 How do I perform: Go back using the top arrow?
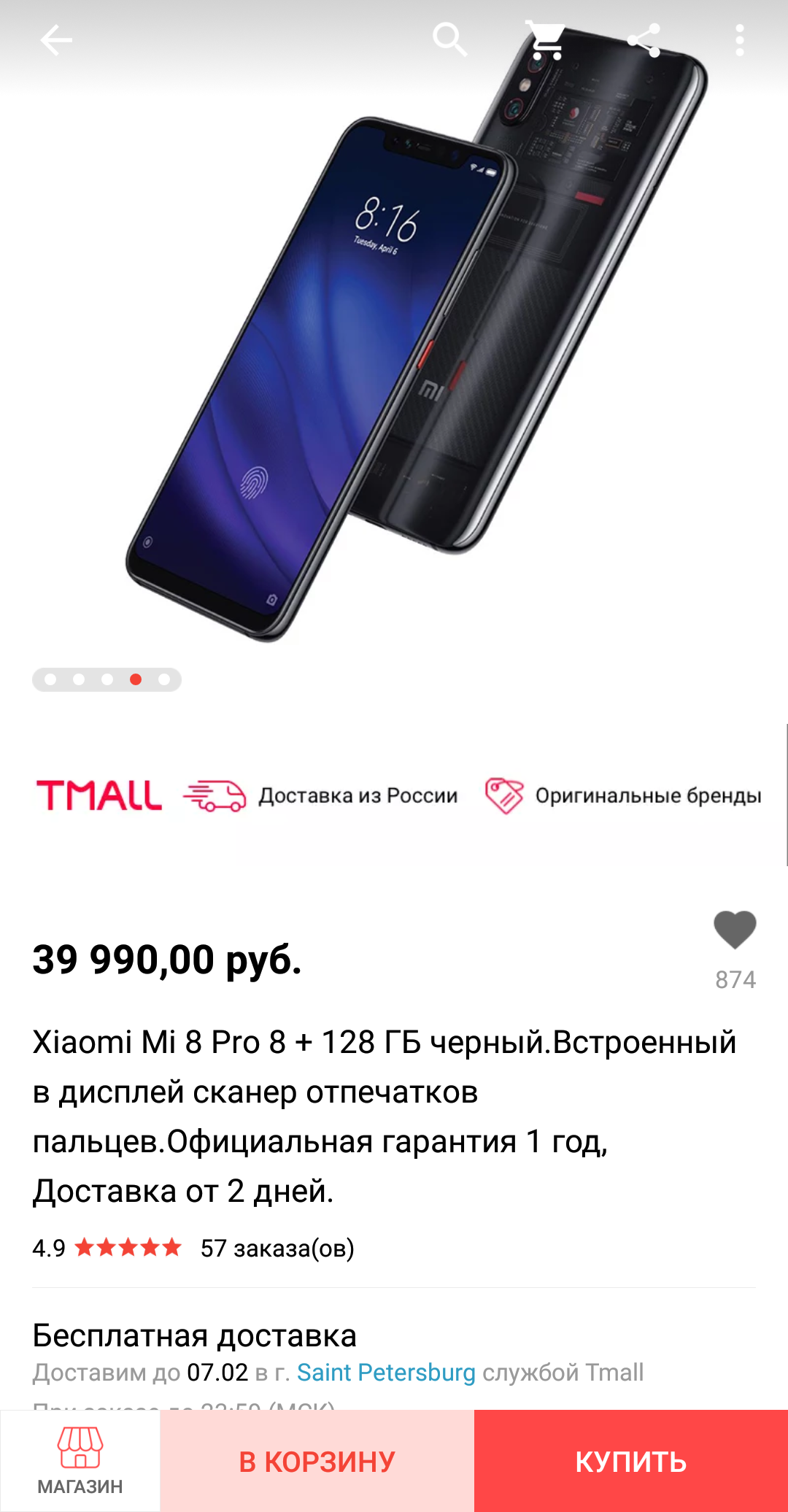pos(56,40)
